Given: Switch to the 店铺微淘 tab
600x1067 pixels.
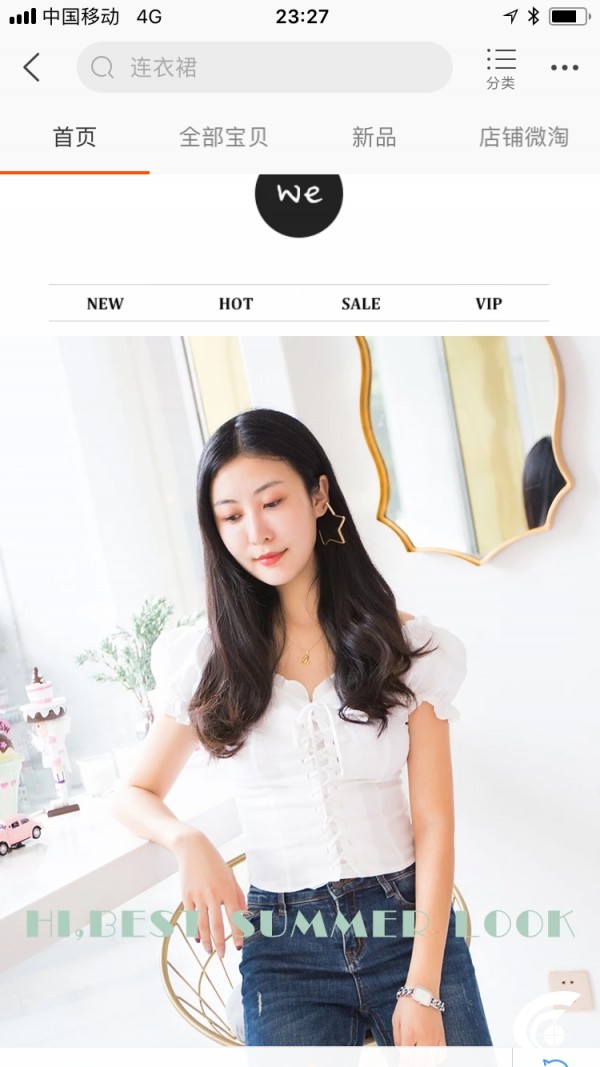Looking at the screenshot, I should (x=524, y=137).
